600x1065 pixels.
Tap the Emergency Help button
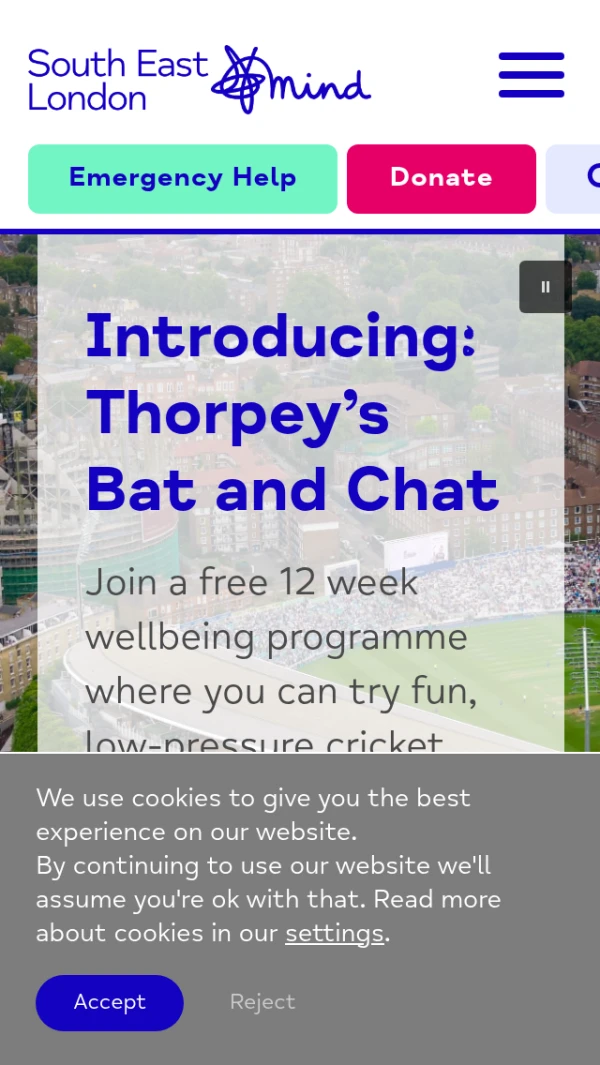coord(182,178)
